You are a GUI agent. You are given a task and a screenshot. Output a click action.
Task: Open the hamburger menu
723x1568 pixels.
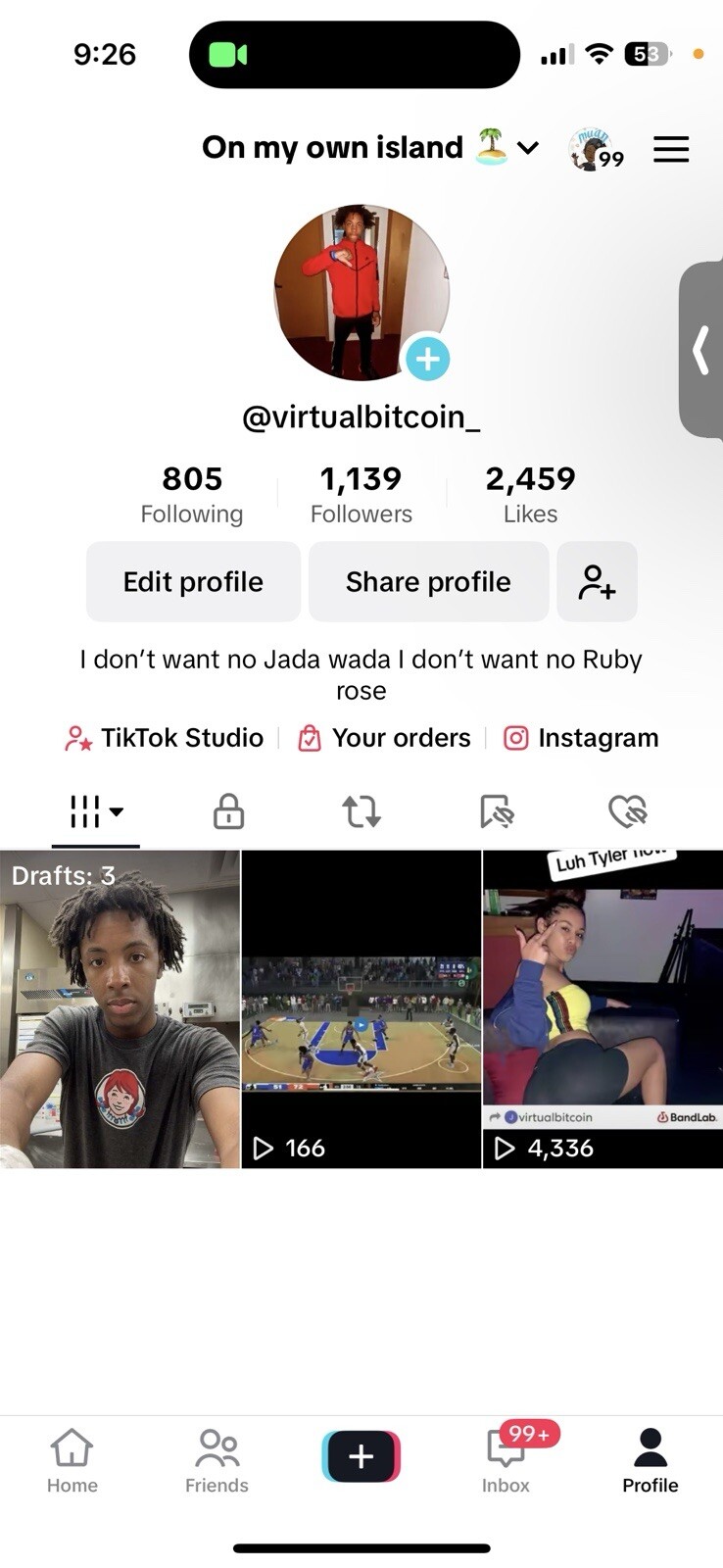coord(671,149)
